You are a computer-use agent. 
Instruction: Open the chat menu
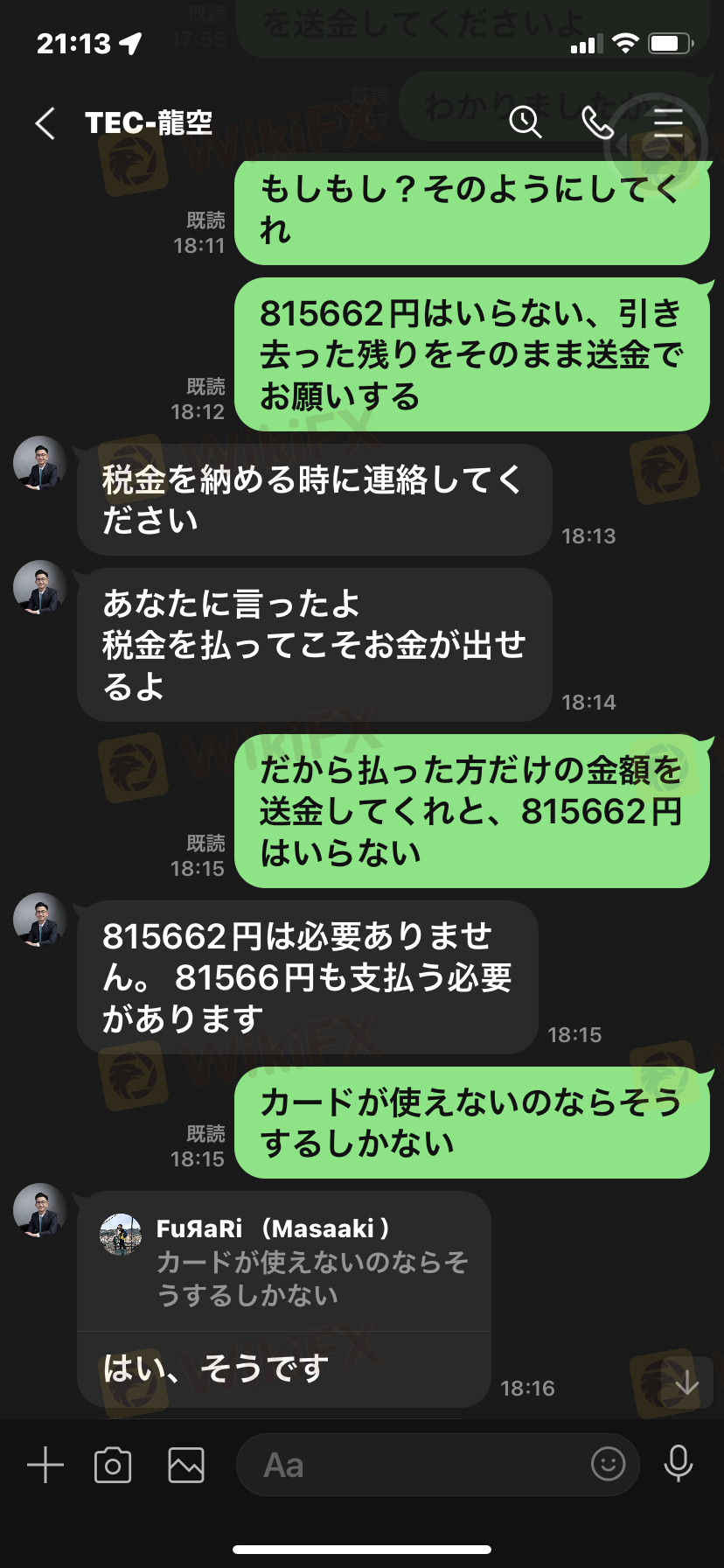tap(668, 123)
